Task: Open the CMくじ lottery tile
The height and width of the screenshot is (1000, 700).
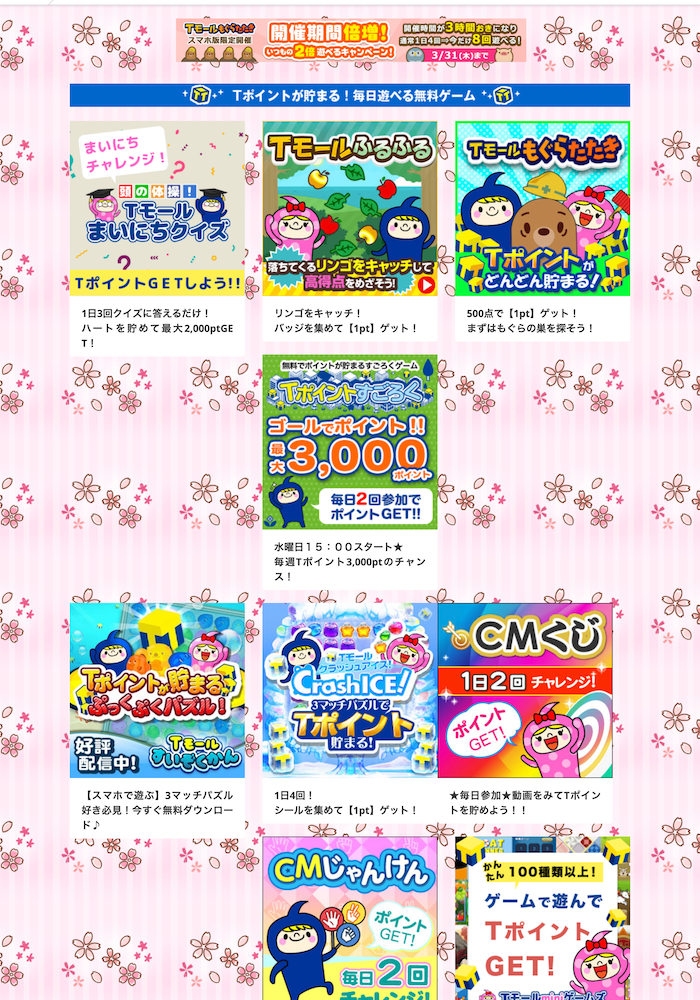Action: click(x=526, y=690)
